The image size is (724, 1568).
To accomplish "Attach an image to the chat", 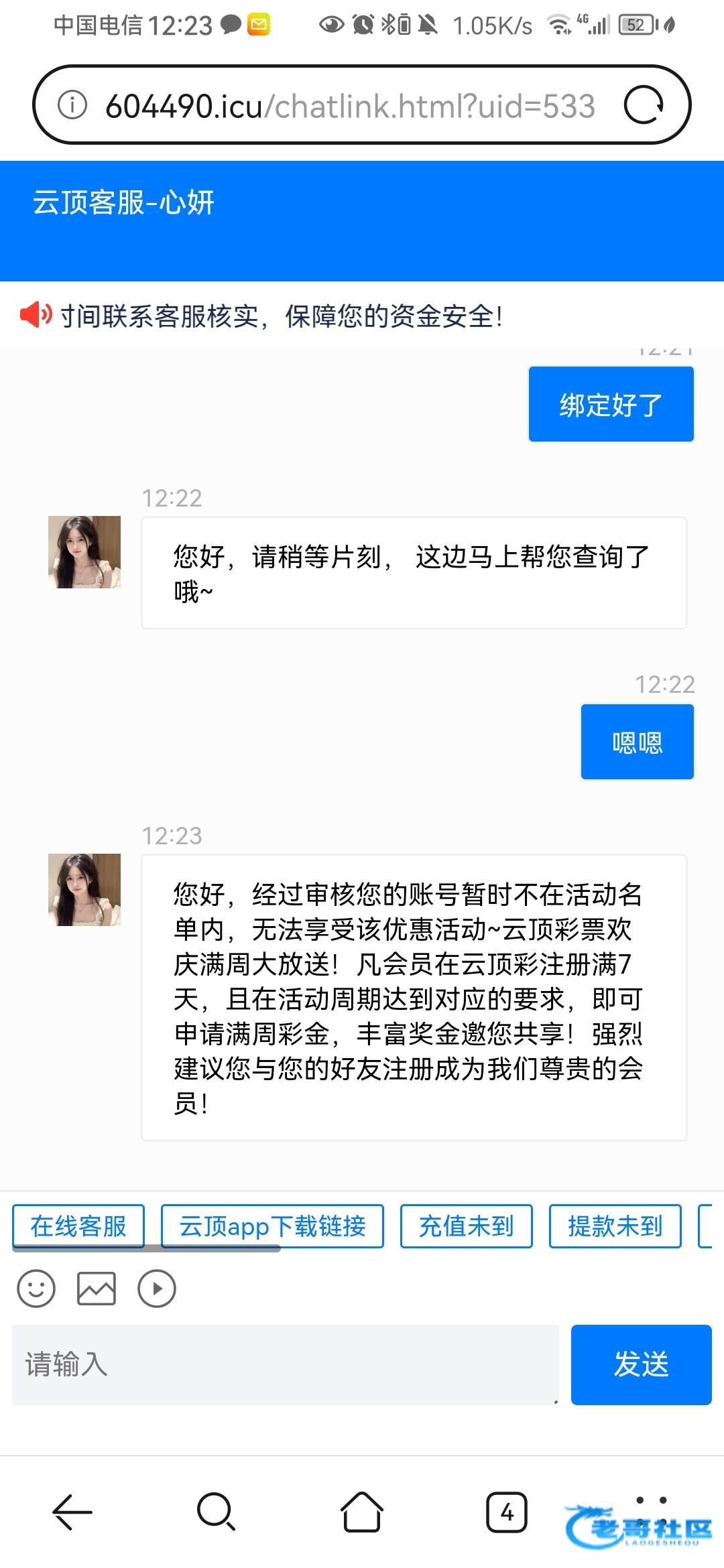I will 97,1288.
